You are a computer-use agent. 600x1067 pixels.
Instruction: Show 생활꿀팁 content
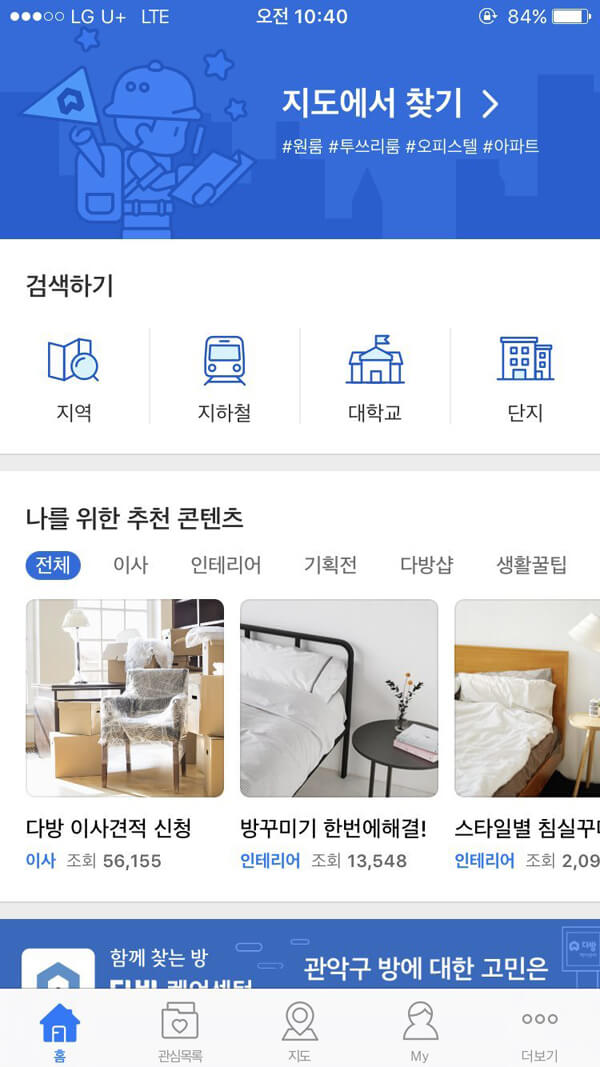(x=531, y=565)
